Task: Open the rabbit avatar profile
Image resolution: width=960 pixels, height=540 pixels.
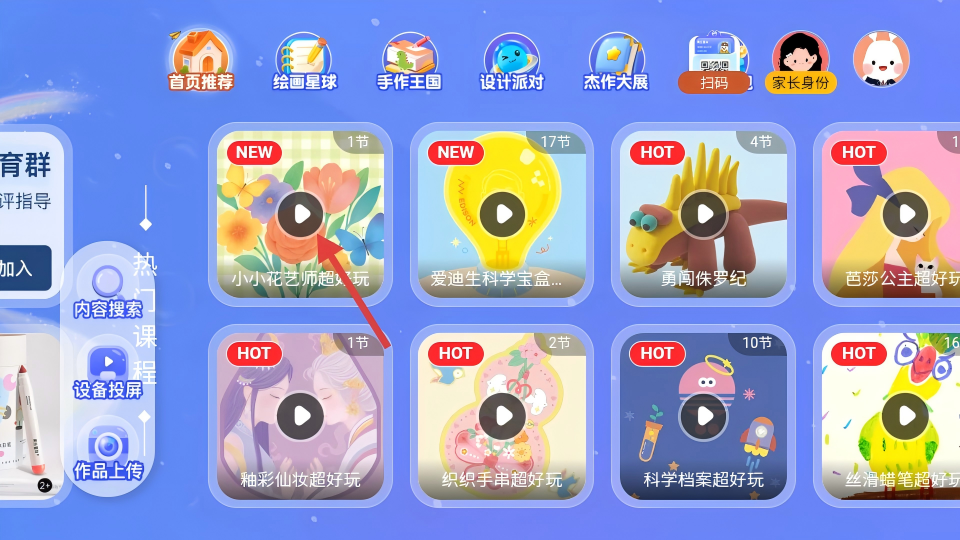Action: point(881,58)
